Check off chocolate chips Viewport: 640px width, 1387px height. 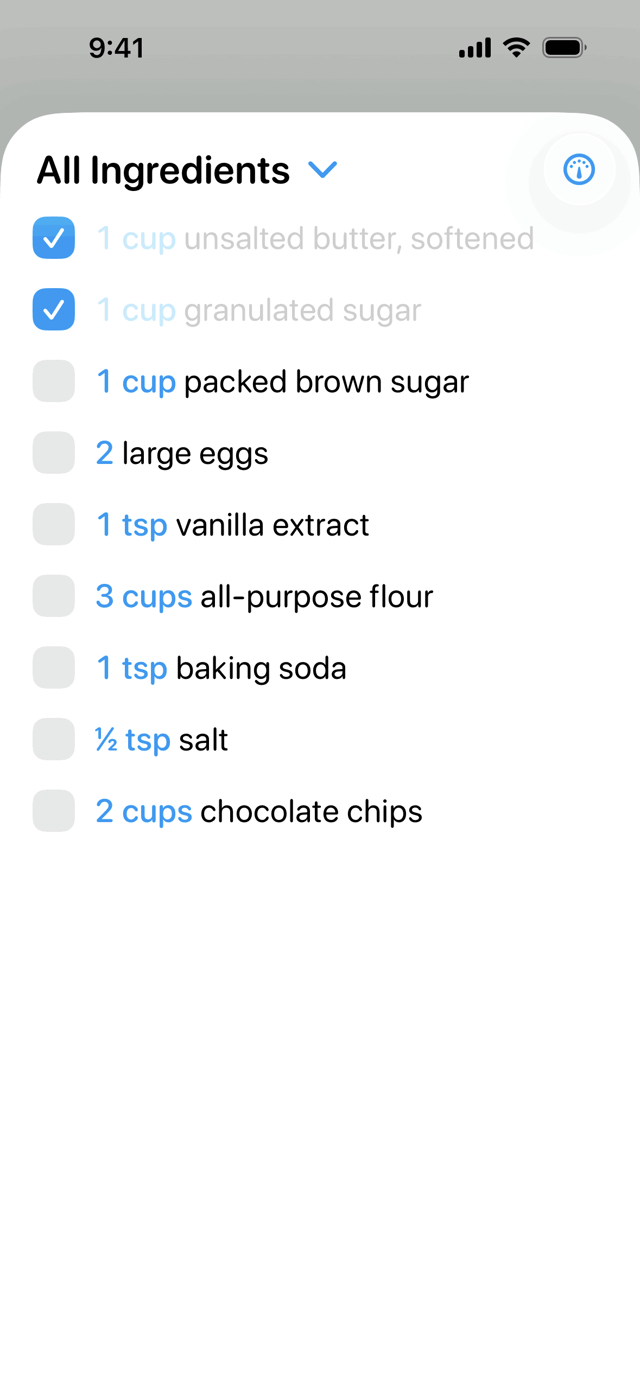(54, 811)
